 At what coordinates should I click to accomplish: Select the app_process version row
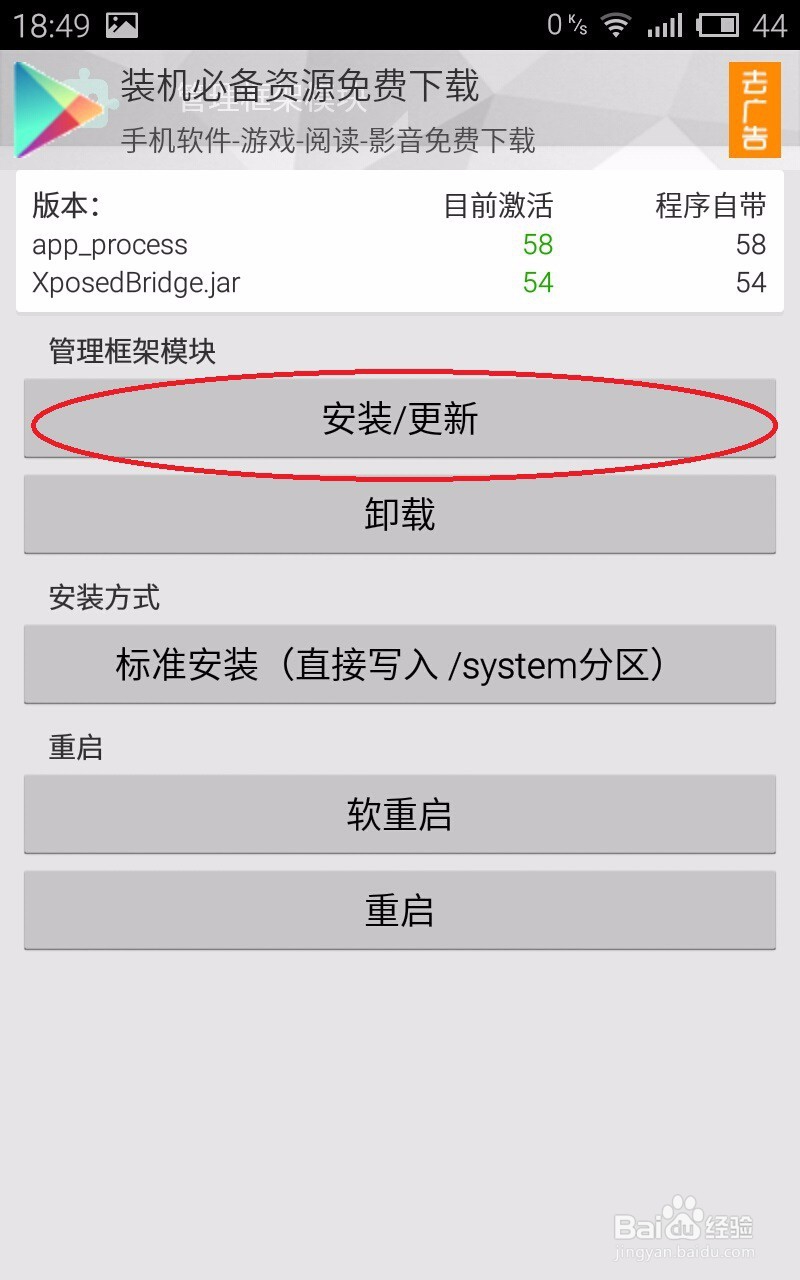(110, 244)
